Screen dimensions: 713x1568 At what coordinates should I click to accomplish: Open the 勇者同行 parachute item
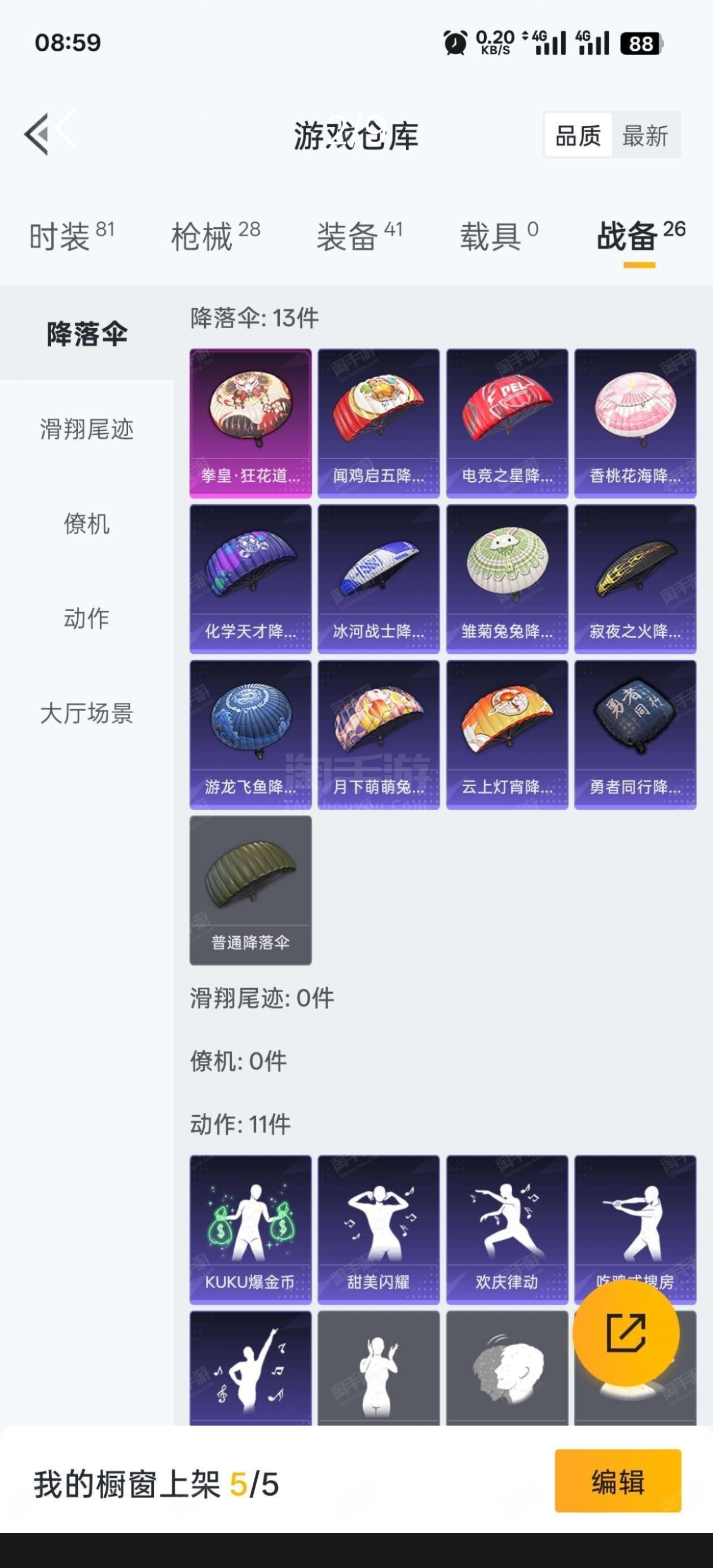[x=635, y=735]
